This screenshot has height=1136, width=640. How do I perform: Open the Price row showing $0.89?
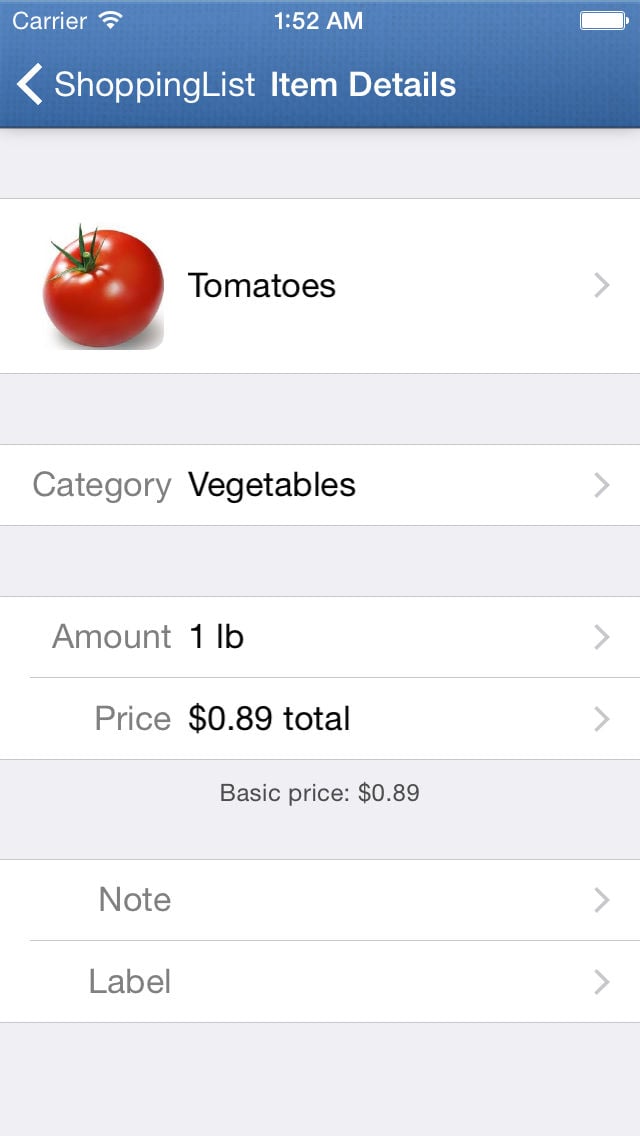[320, 719]
